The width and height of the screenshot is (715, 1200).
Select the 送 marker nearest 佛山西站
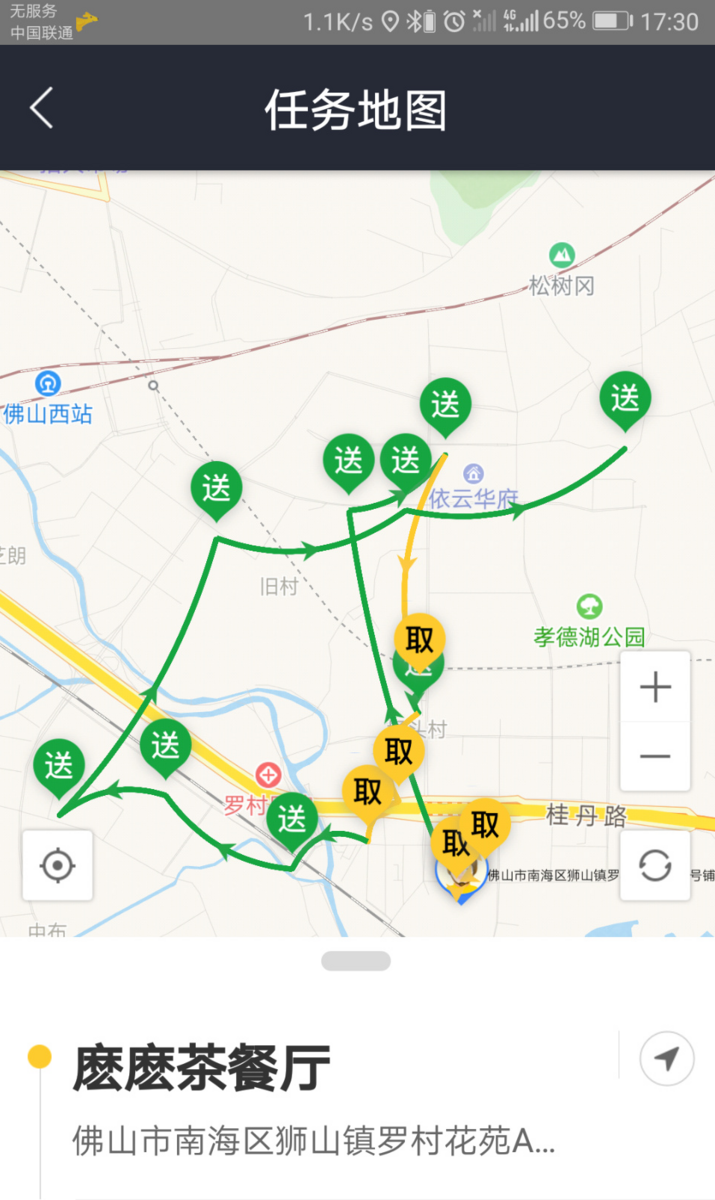point(217,489)
